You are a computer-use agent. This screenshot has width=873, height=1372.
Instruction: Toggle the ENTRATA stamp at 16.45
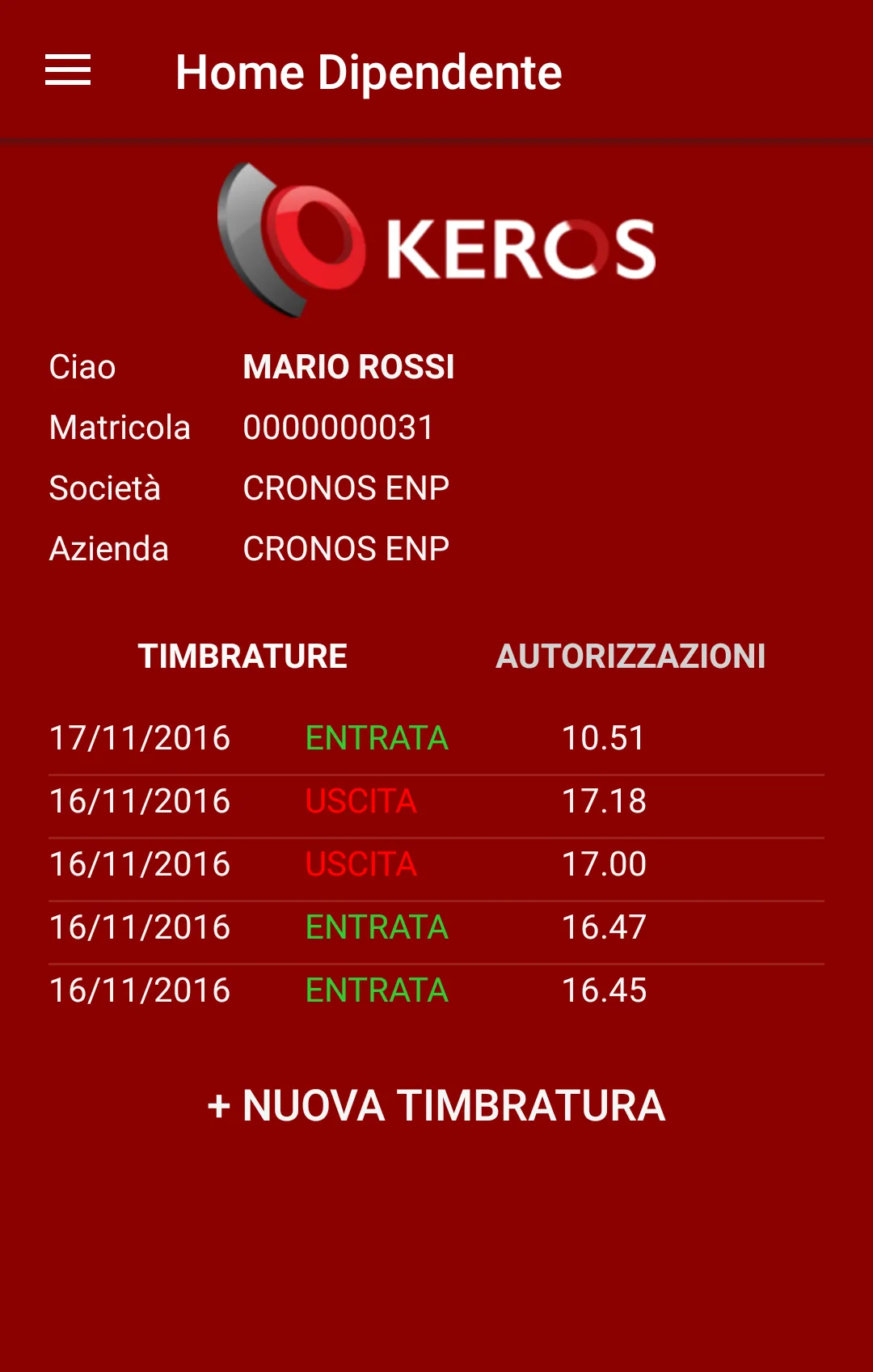point(376,990)
